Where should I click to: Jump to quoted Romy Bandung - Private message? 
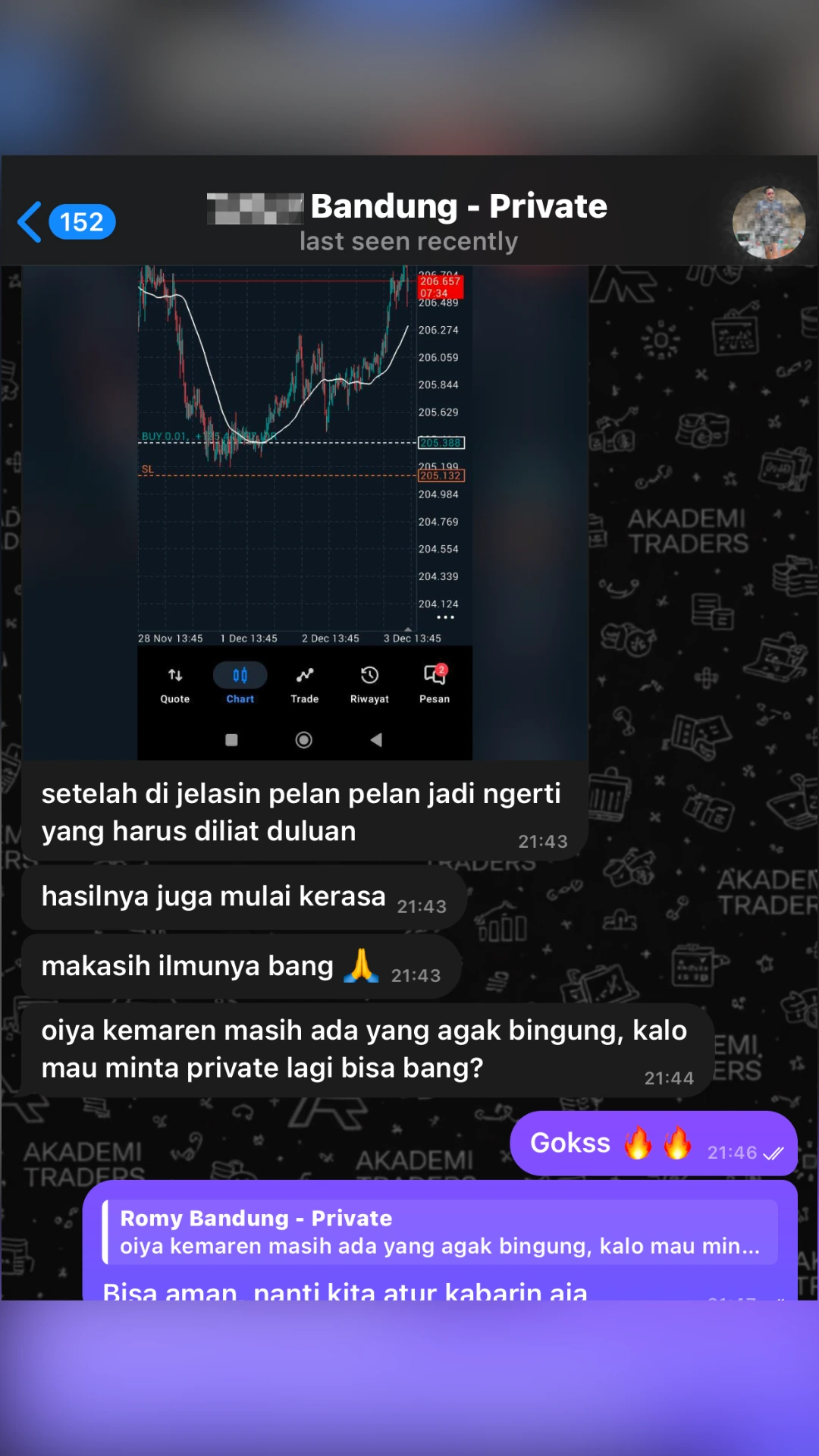(x=440, y=1232)
